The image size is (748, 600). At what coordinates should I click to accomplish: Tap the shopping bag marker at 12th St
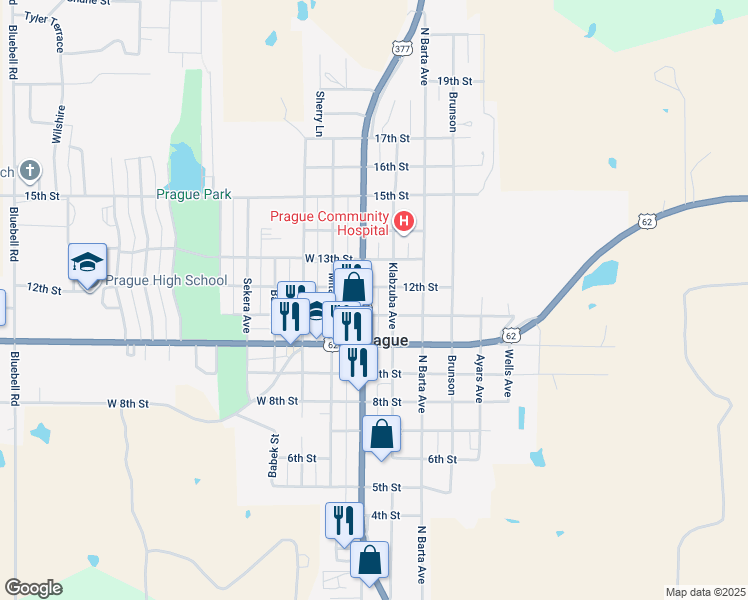point(354,288)
